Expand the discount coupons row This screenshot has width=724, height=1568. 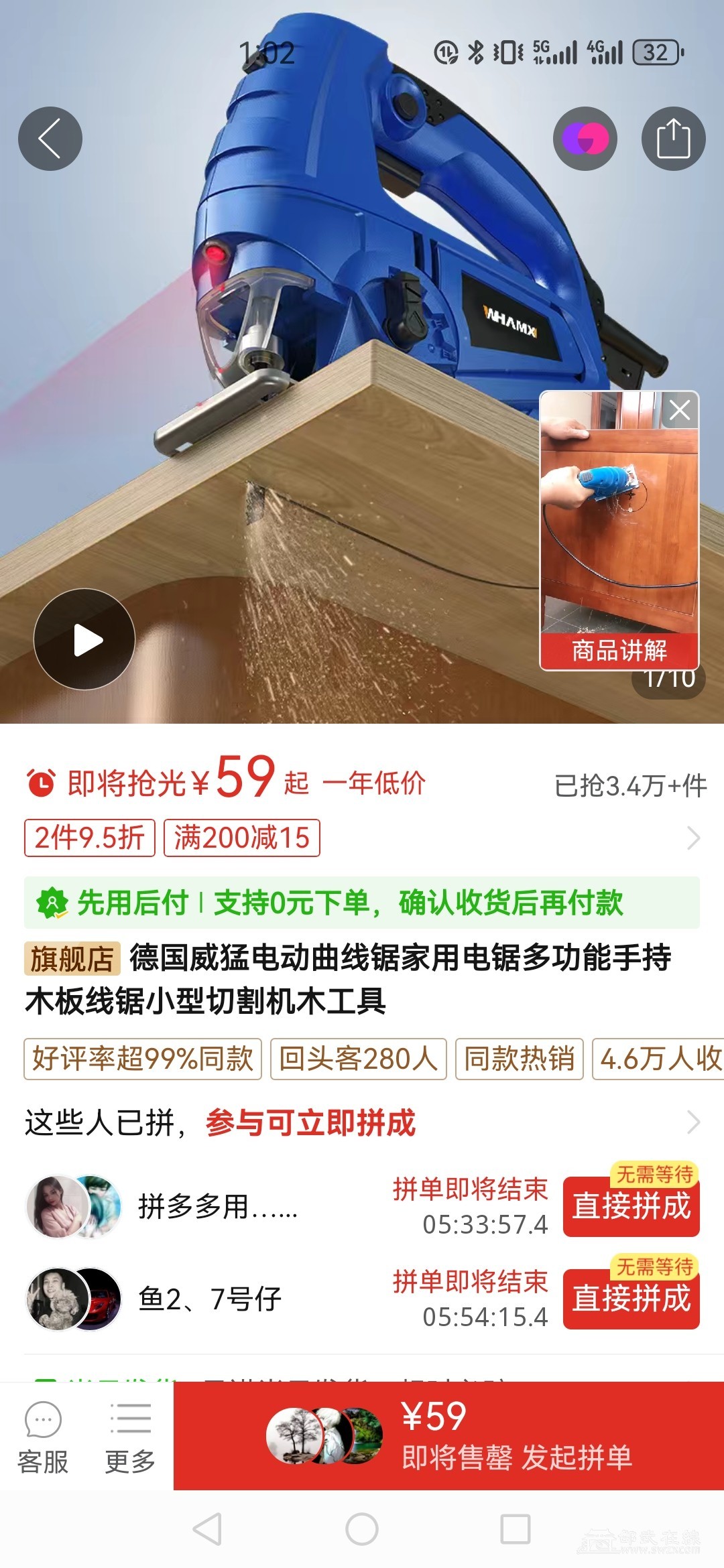[x=693, y=838]
